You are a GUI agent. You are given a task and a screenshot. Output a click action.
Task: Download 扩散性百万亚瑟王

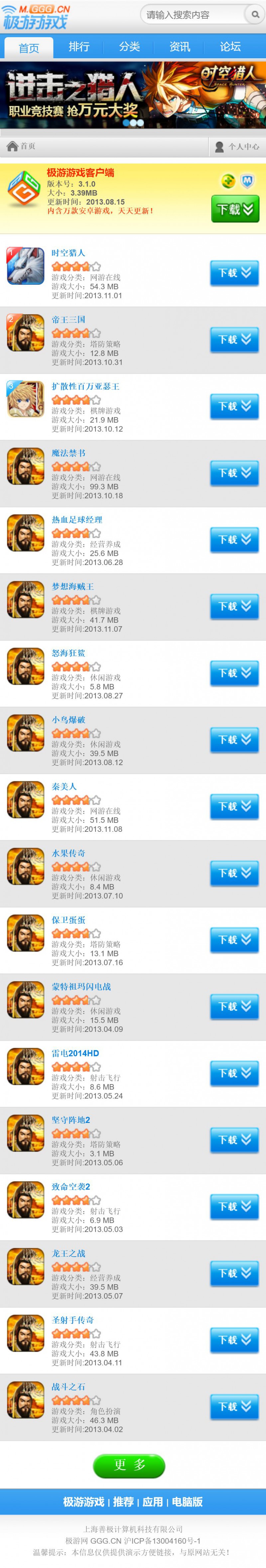click(234, 406)
